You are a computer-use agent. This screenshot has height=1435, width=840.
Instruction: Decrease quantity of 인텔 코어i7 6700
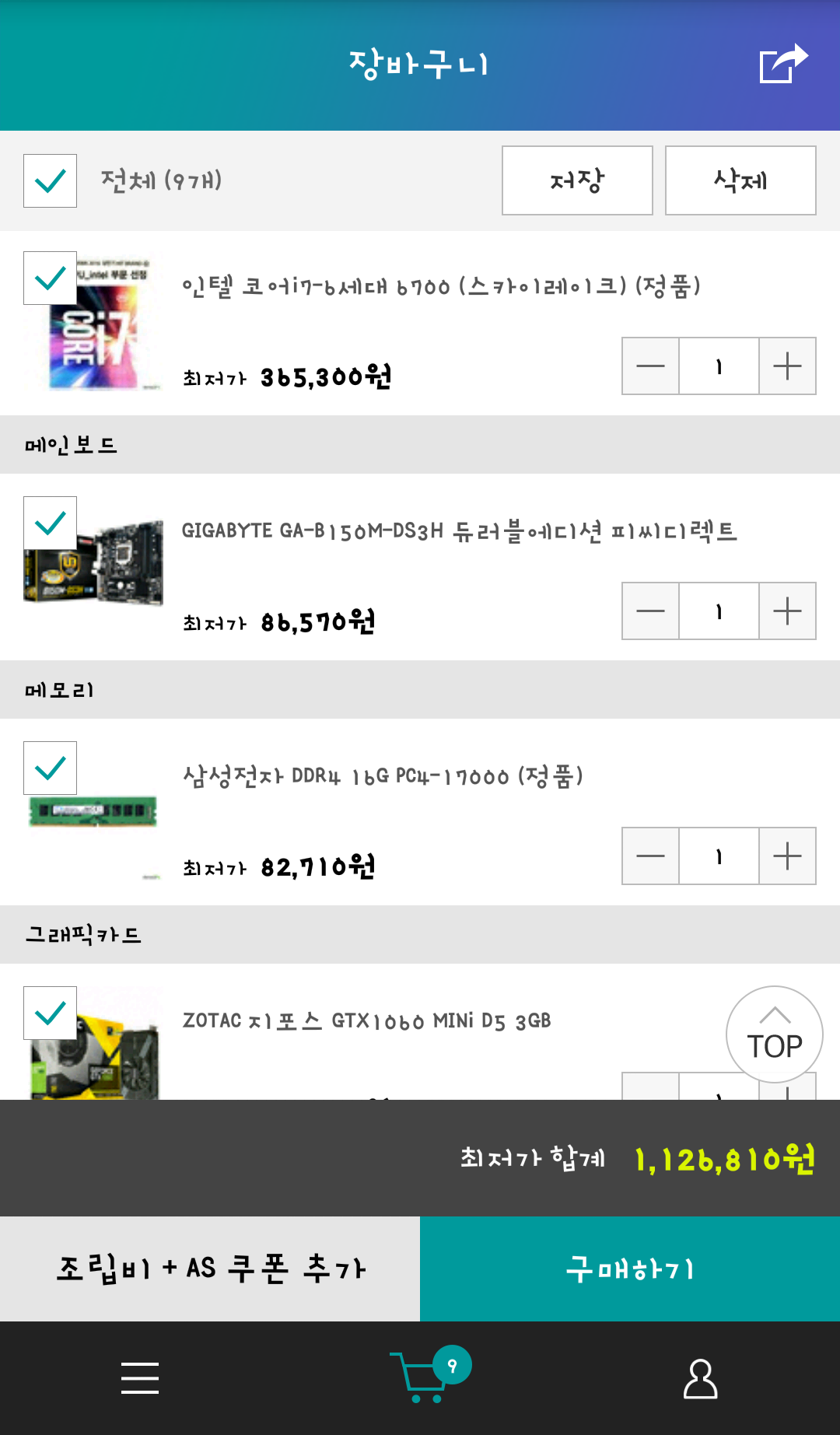[x=650, y=366]
